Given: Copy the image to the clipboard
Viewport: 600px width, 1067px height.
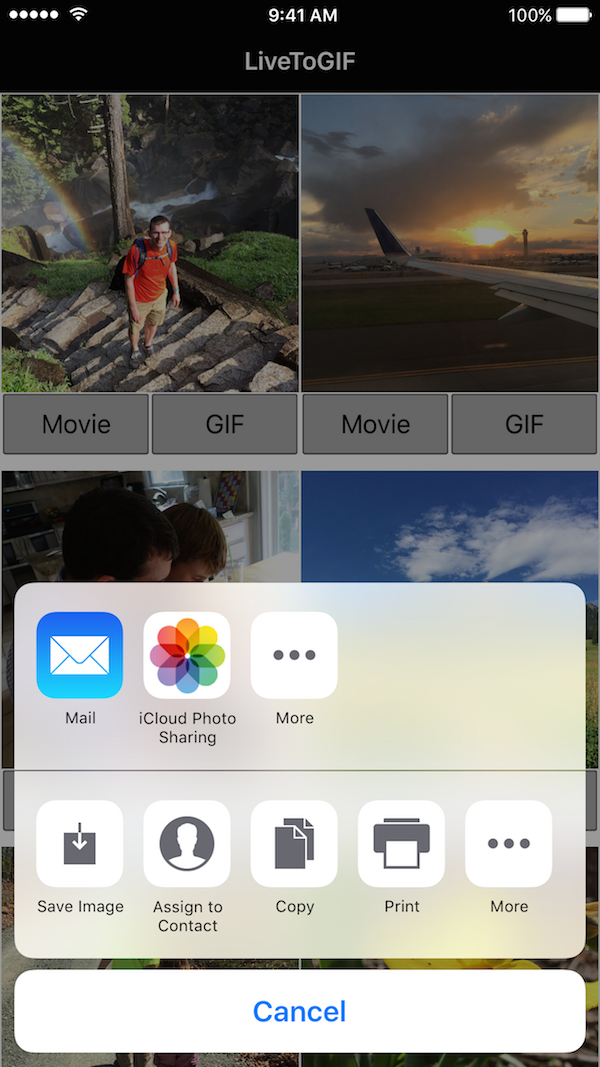Looking at the screenshot, I should [x=294, y=844].
